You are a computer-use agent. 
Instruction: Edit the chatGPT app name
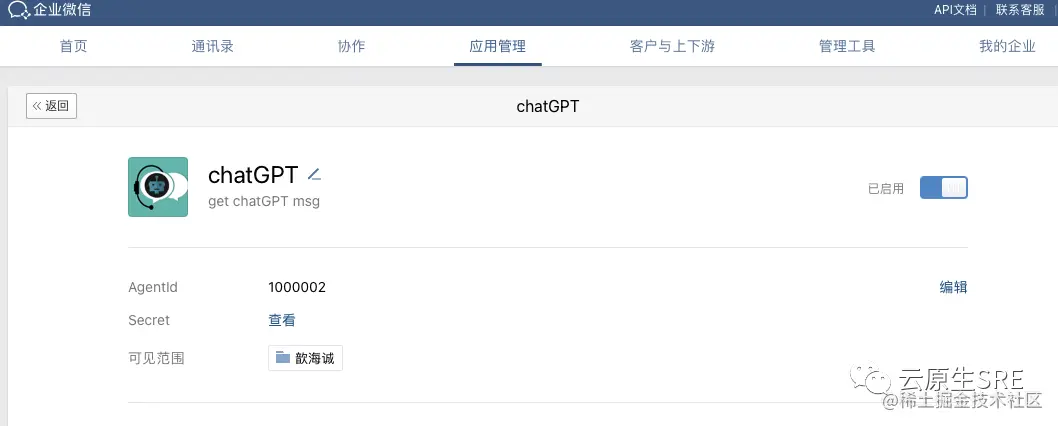click(314, 174)
